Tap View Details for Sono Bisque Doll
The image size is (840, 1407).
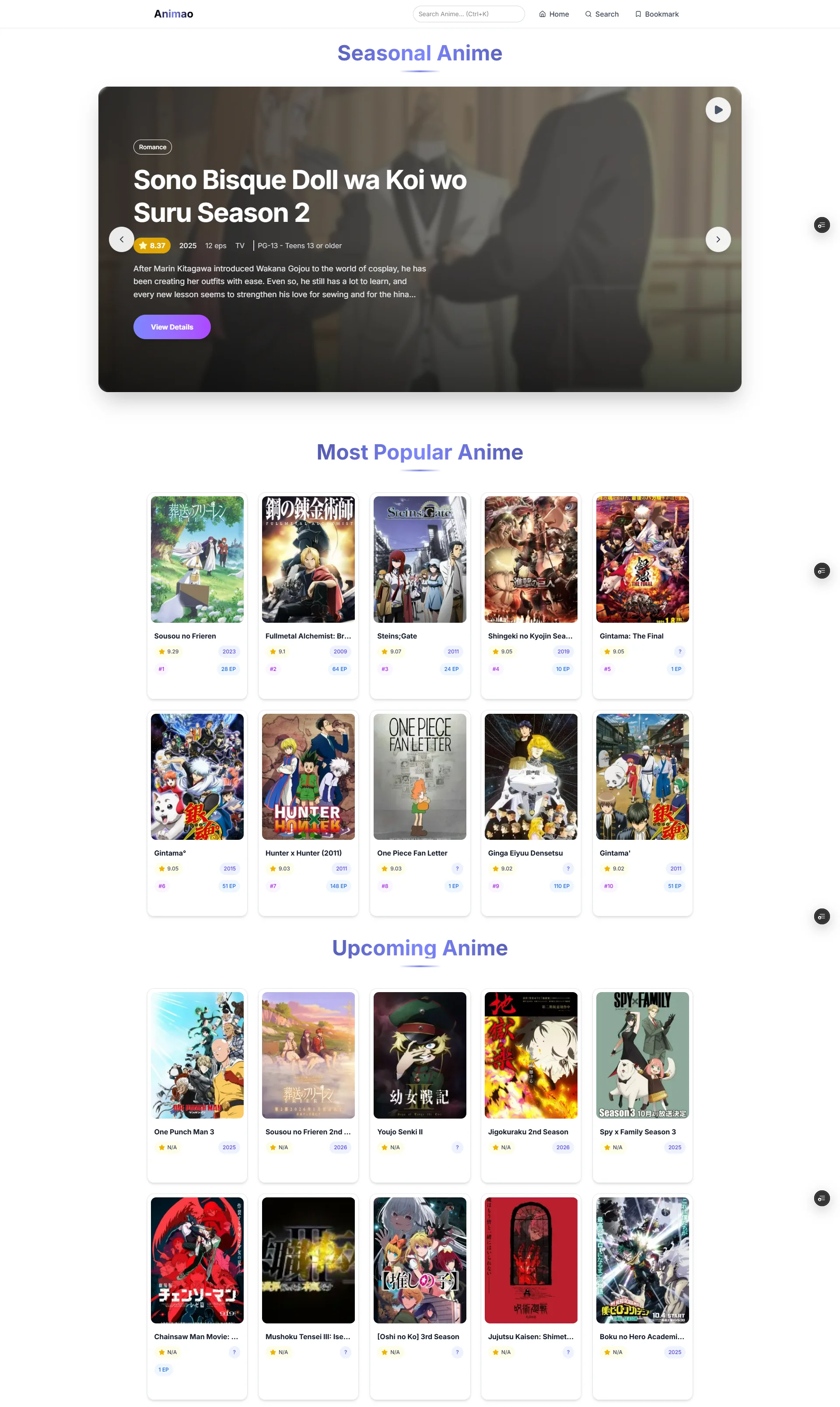171,327
